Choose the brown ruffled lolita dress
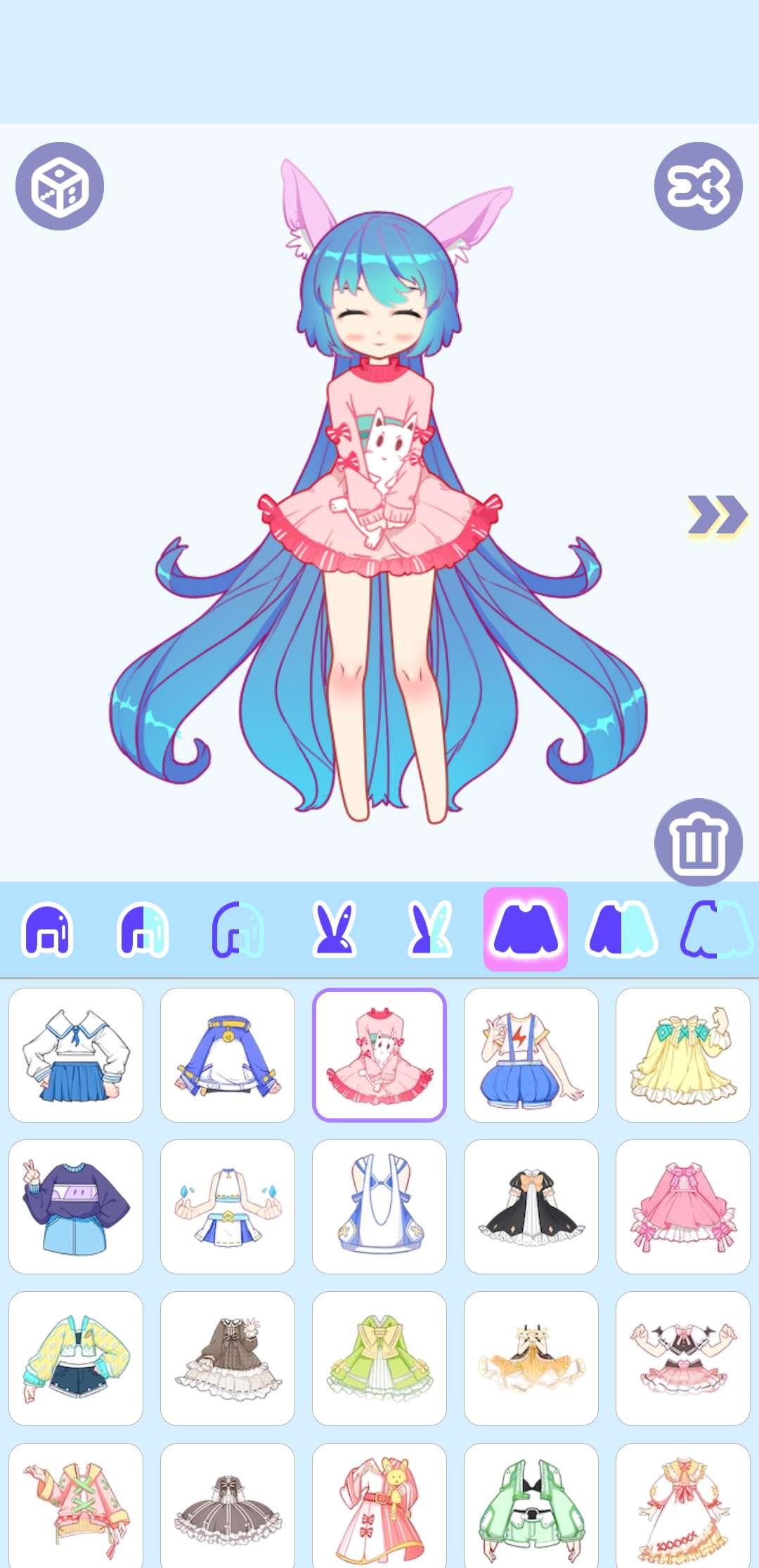This screenshot has height=1568, width=759. coord(228,1359)
